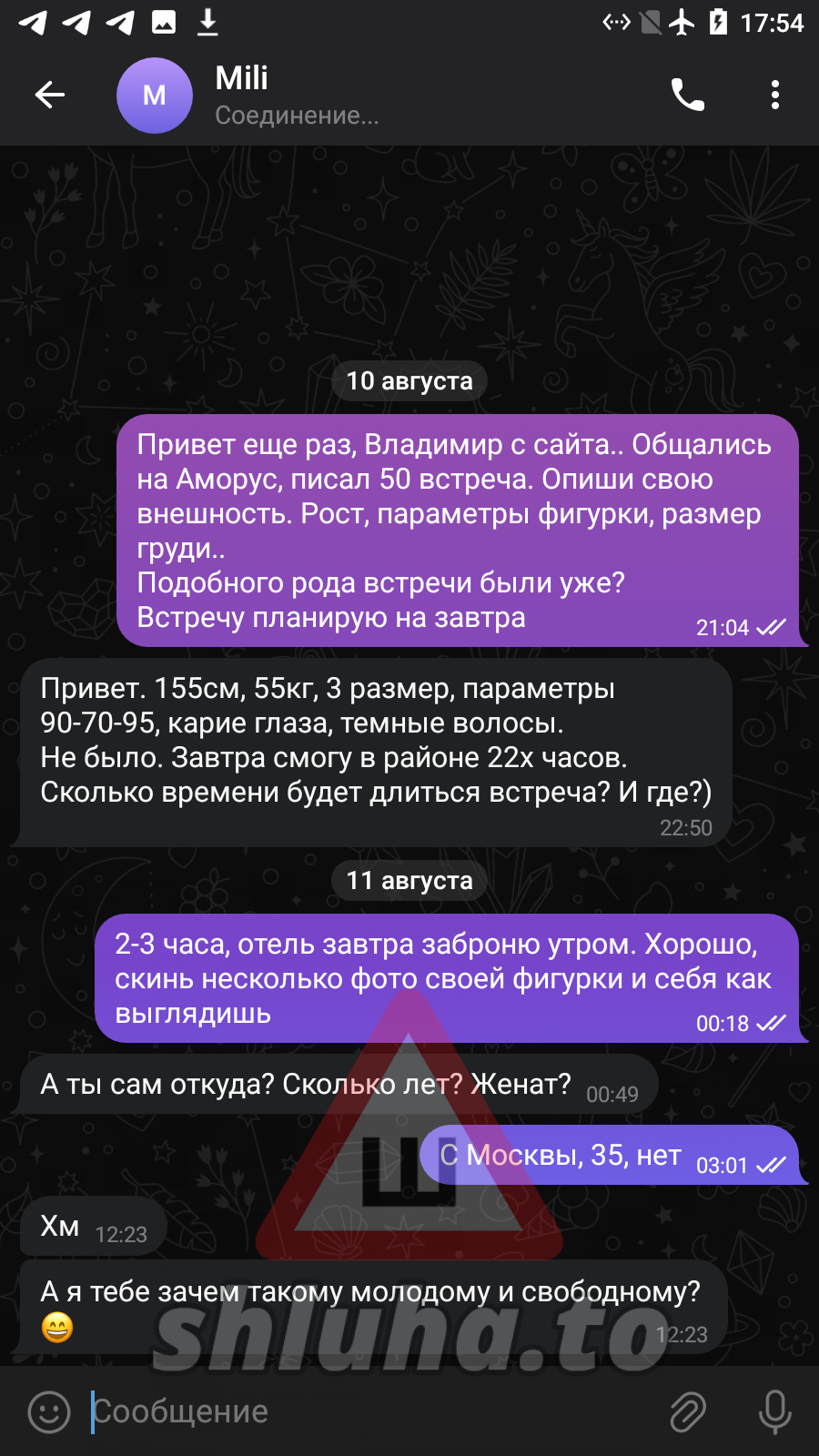Open Mili's chat info from the name
Screen dimensions: 819x1456
coord(242,79)
